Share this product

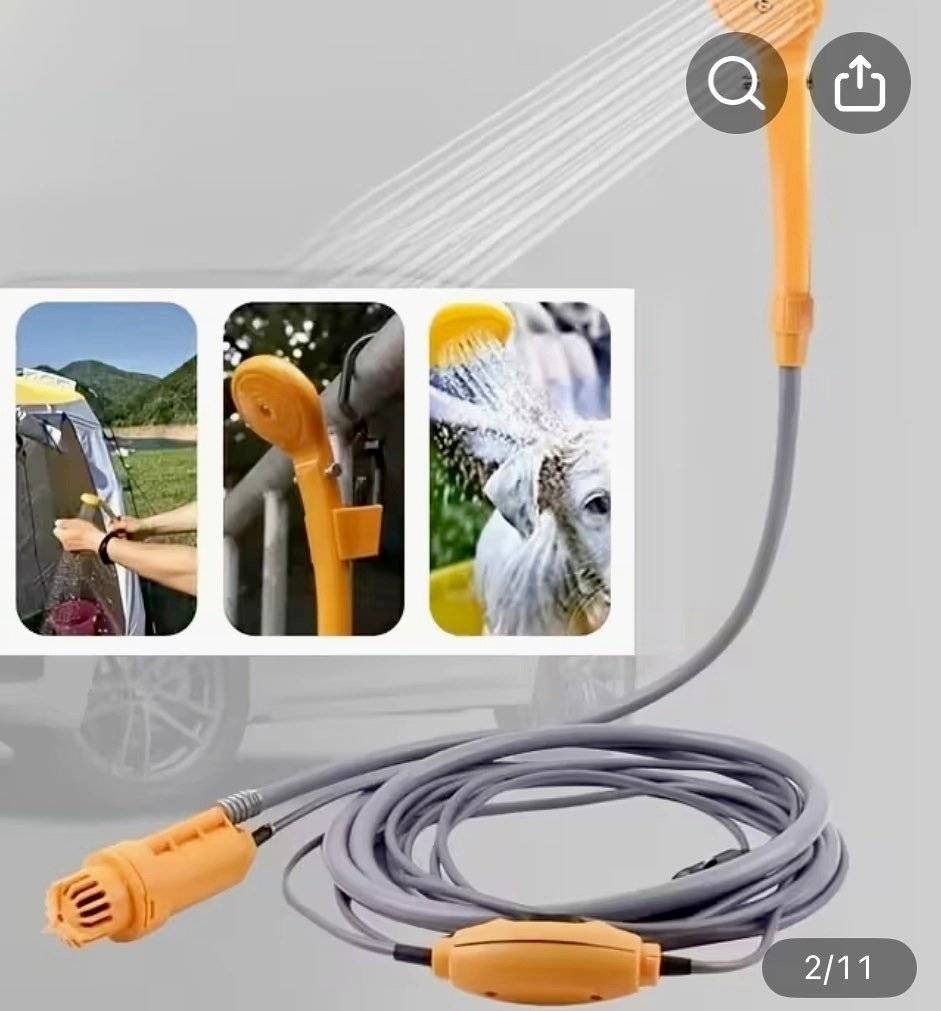859,85
